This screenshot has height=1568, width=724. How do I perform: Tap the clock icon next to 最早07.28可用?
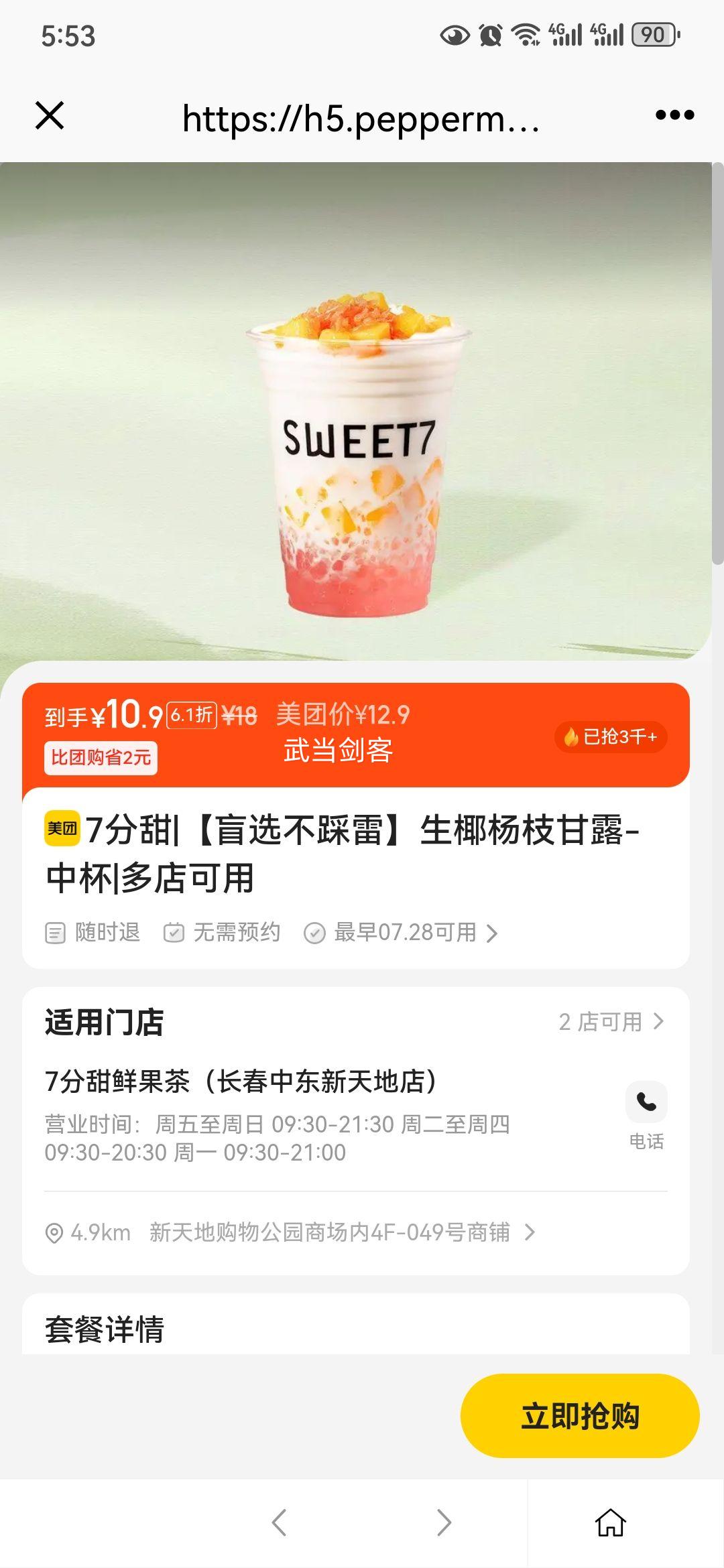[316, 931]
